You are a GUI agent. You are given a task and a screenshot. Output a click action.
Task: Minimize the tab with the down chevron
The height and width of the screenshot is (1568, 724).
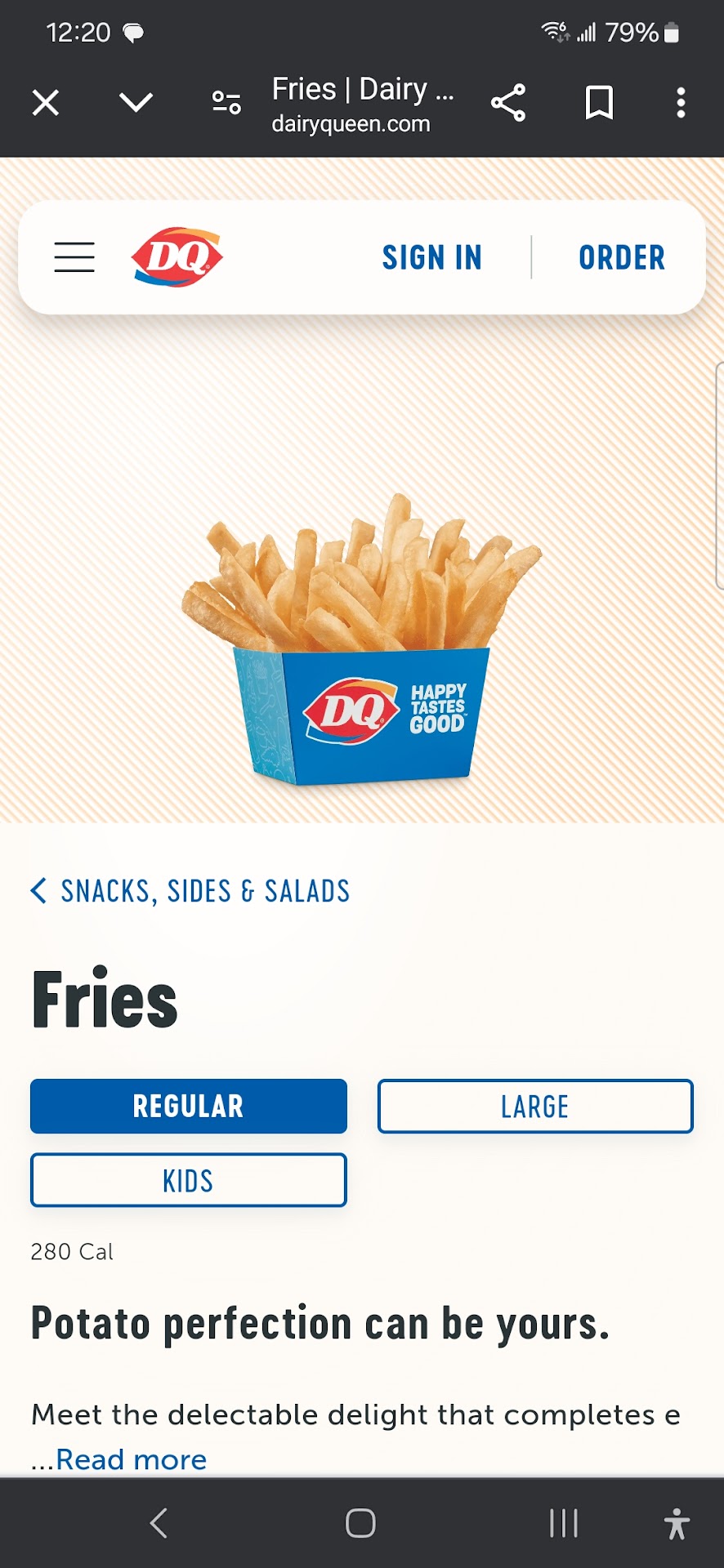136,103
